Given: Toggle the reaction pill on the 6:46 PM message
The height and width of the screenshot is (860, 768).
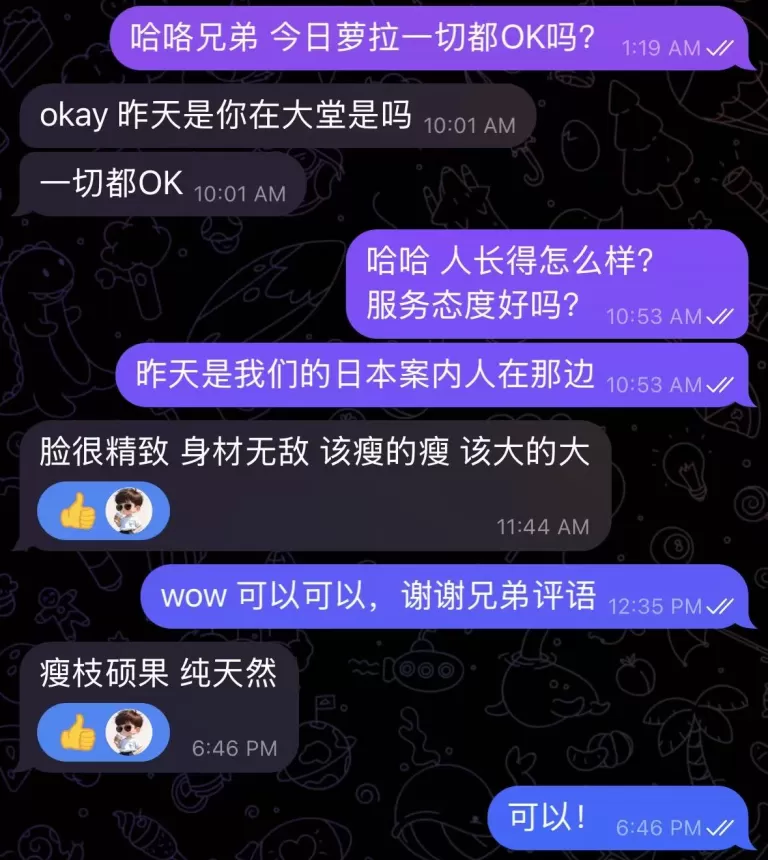Looking at the screenshot, I should 103,733.
